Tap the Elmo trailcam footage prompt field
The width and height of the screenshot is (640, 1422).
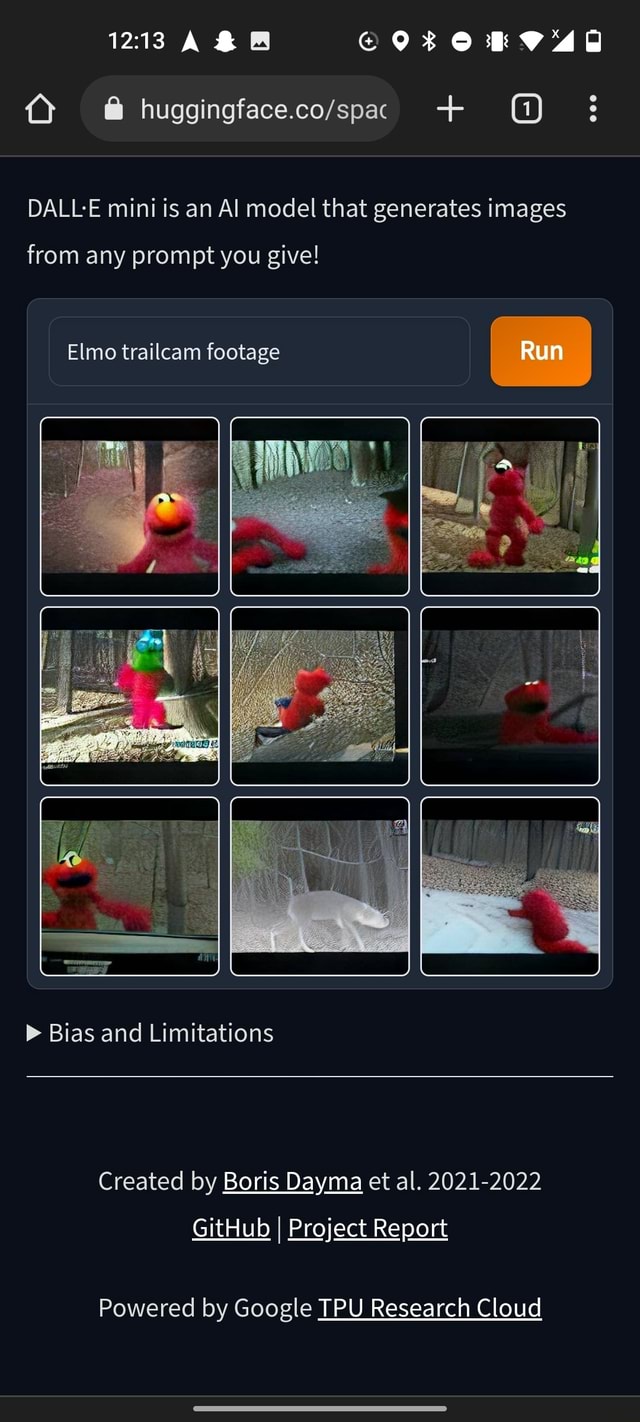[x=259, y=352]
